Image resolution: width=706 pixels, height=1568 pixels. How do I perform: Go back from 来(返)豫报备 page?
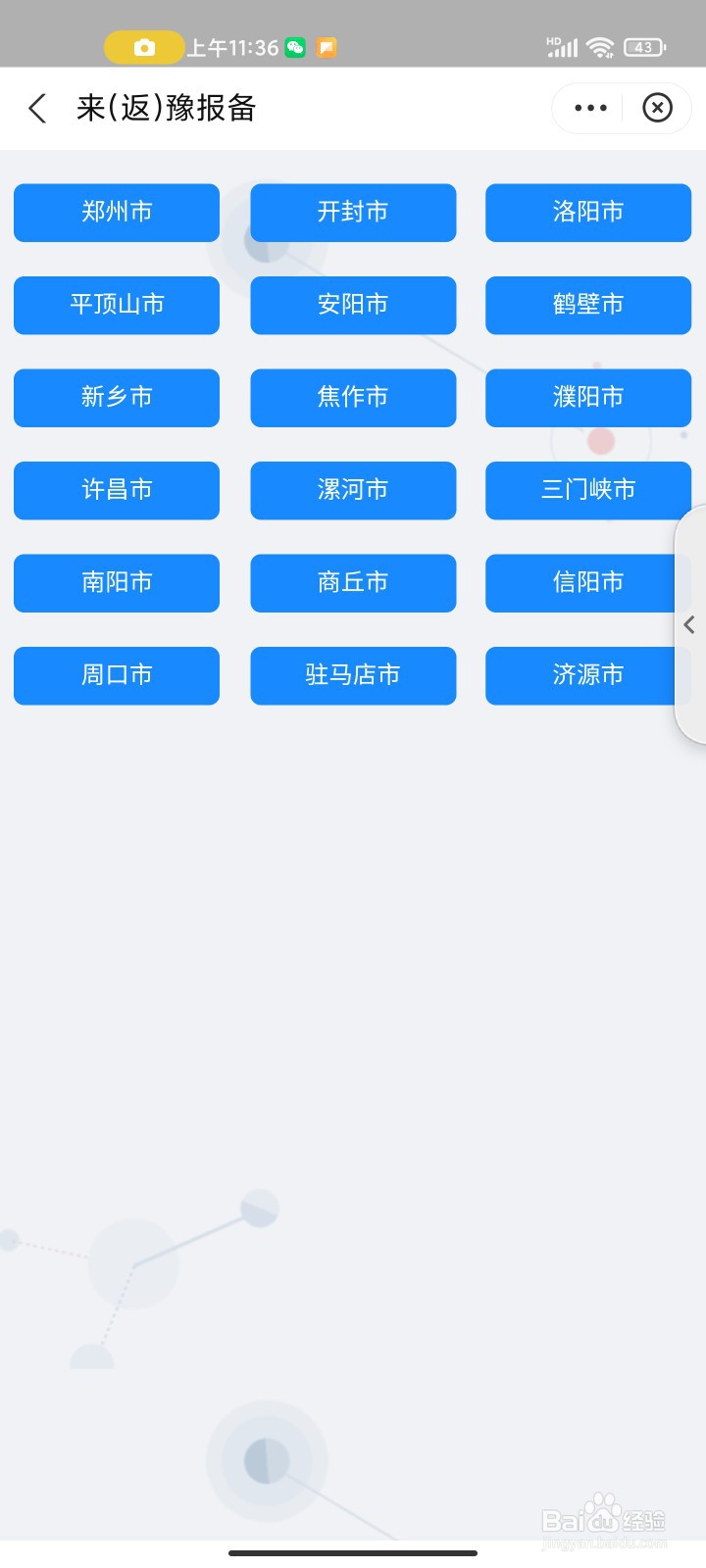(x=37, y=108)
